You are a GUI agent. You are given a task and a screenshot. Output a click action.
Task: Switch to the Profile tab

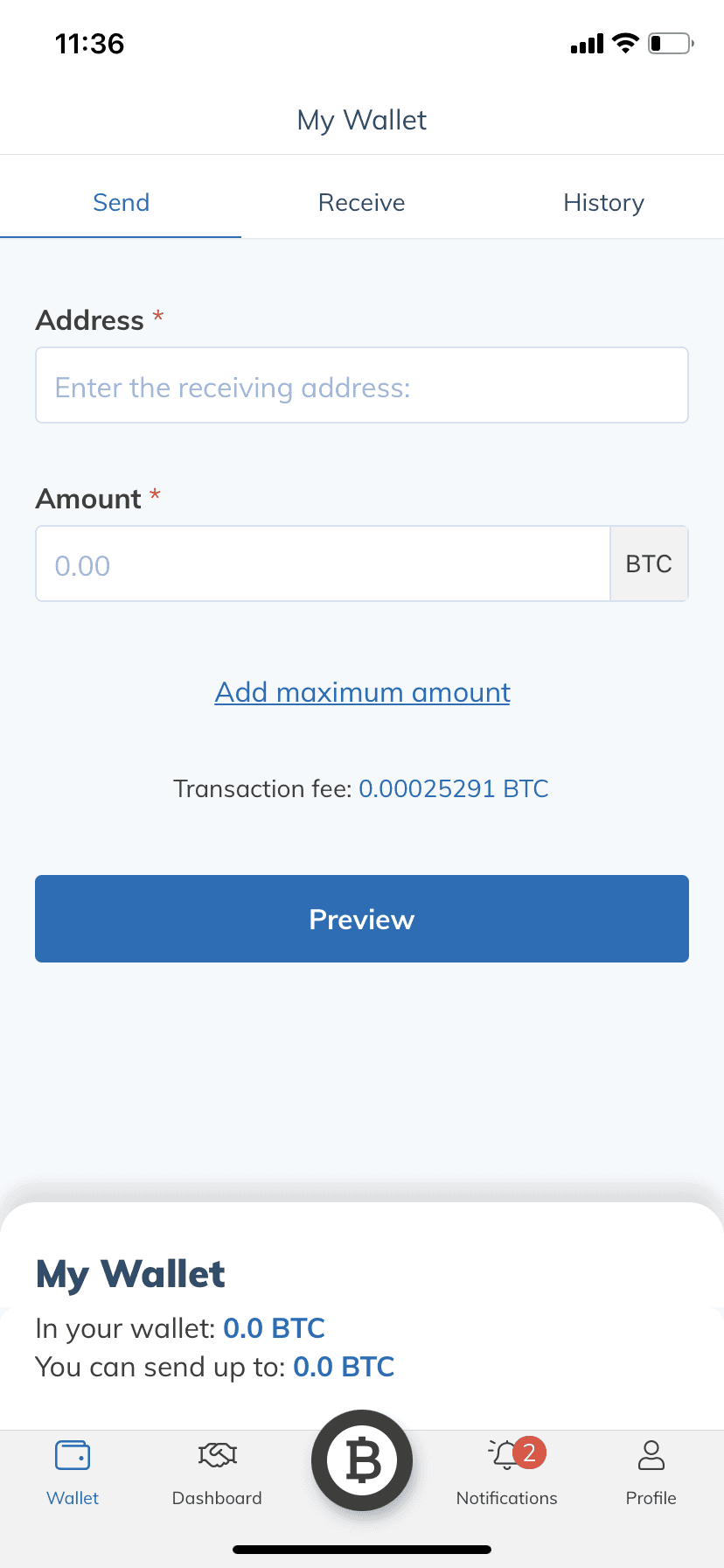coord(651,1472)
